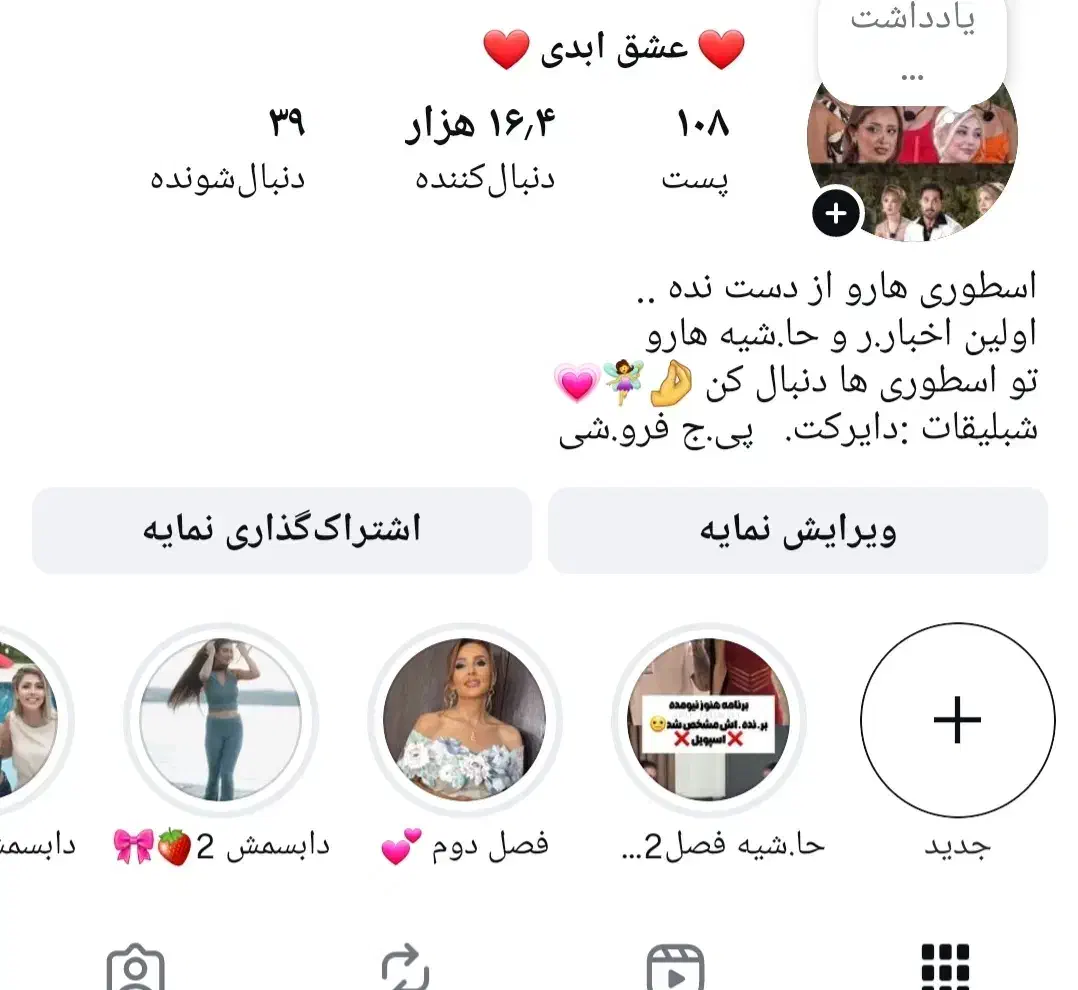Add a story via profile plus badge
Viewport: 1078px width, 990px height.
point(837,213)
